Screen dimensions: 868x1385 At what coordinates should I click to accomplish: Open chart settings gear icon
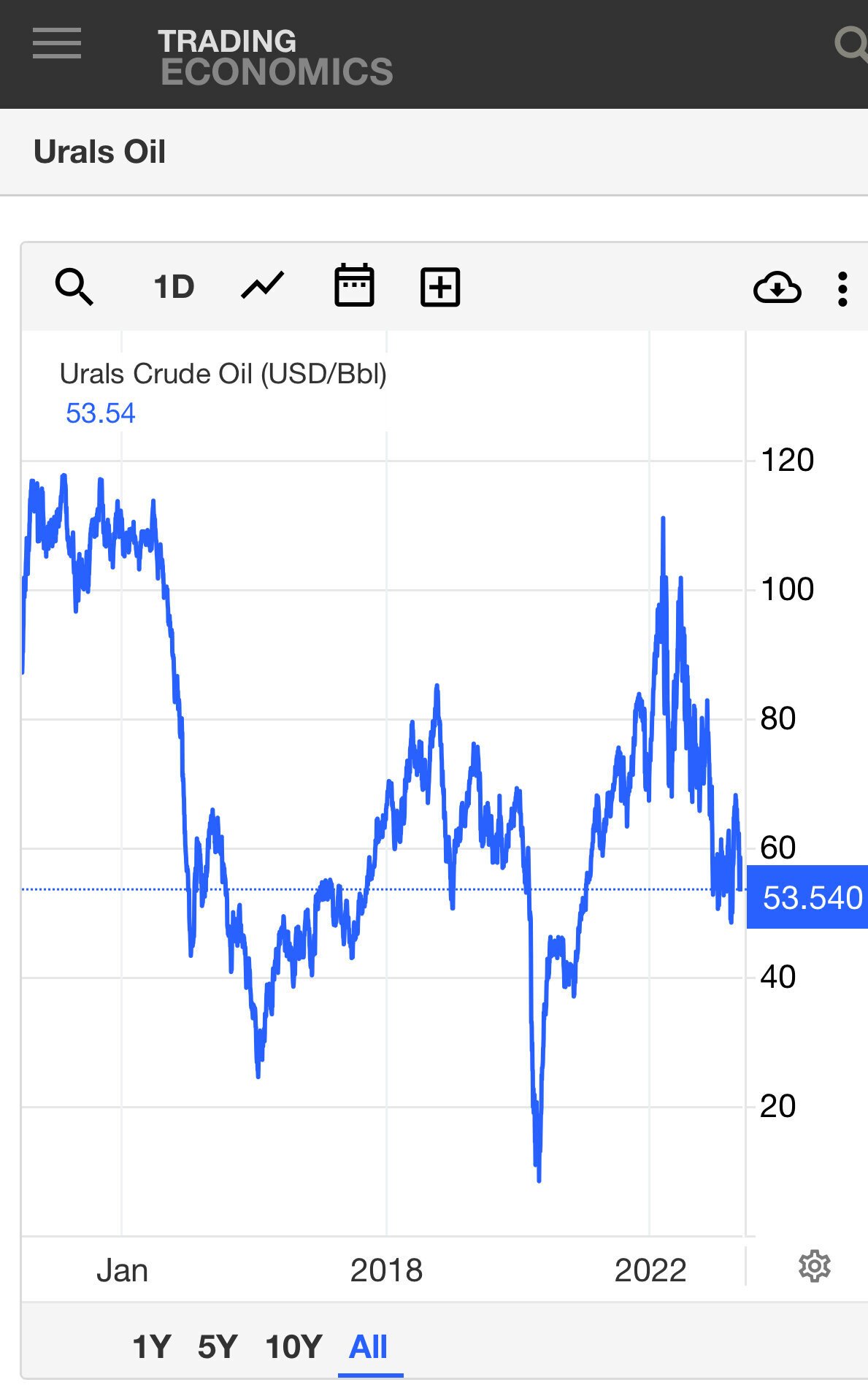tap(814, 1266)
